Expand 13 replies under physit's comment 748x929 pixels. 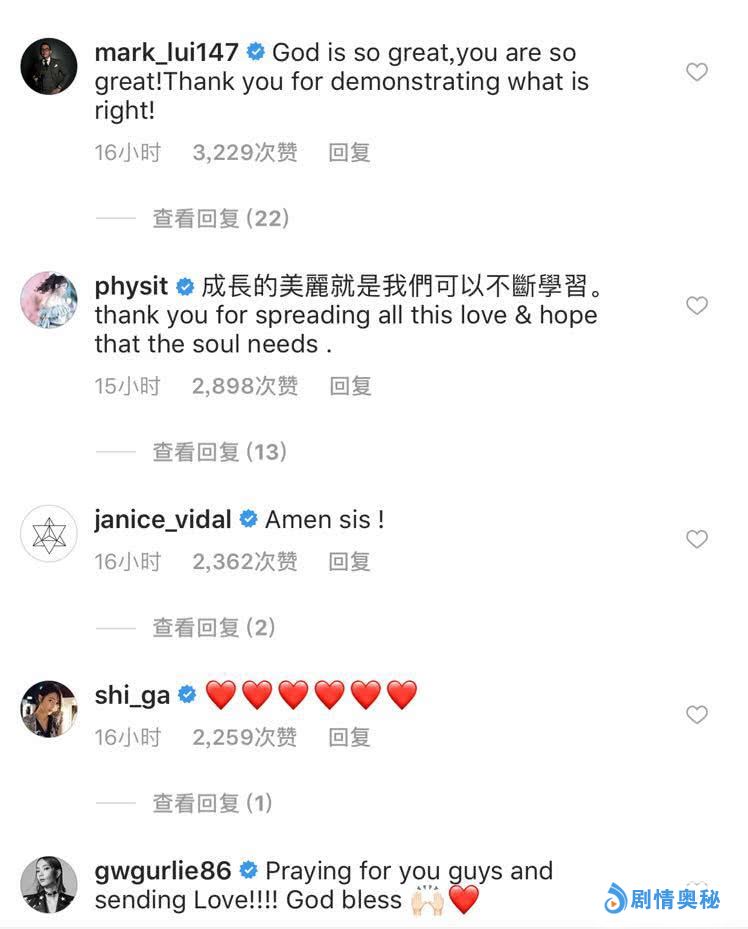pos(220,452)
